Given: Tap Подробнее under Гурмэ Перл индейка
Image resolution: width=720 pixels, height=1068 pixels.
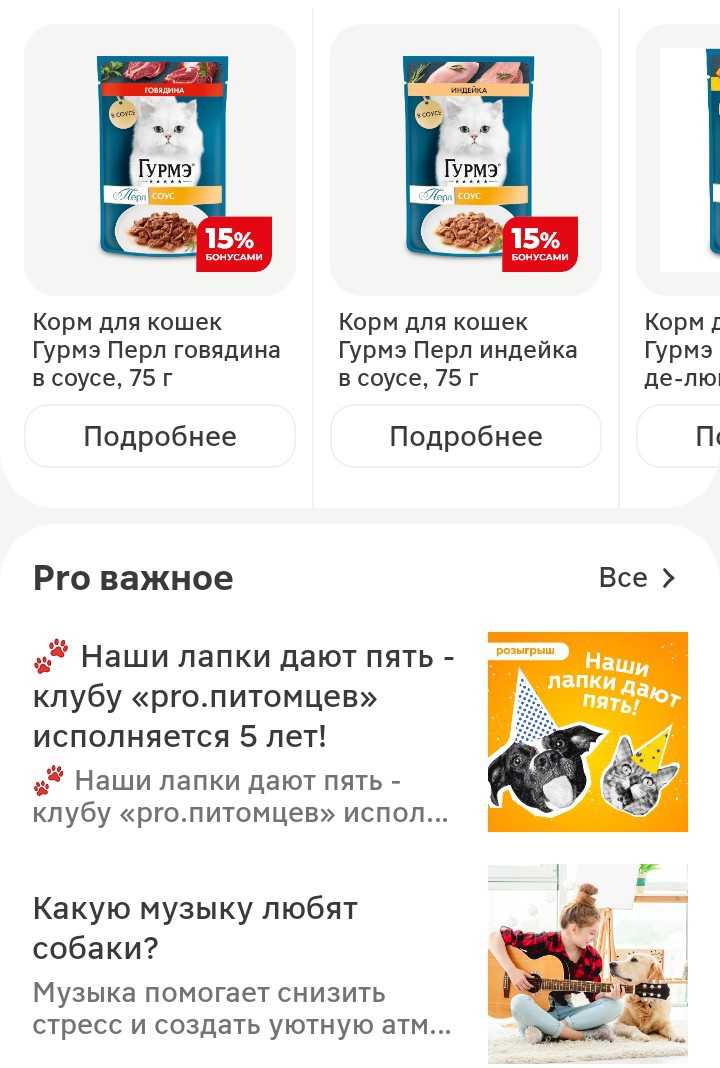Looking at the screenshot, I should pos(466,437).
